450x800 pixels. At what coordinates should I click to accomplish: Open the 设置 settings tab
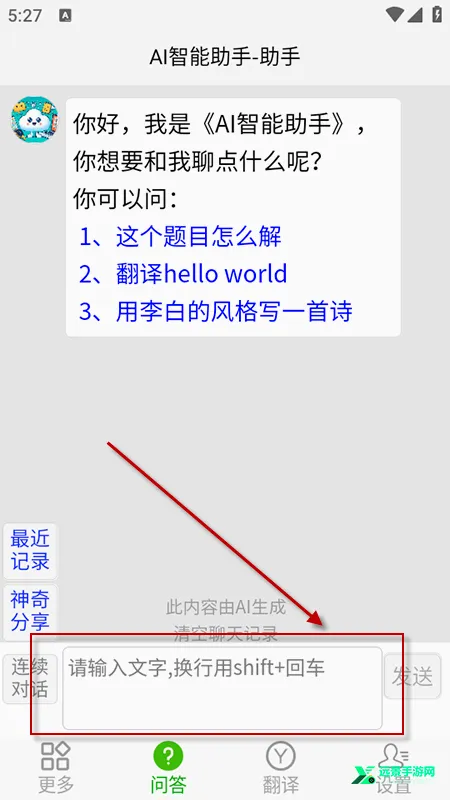(393, 768)
